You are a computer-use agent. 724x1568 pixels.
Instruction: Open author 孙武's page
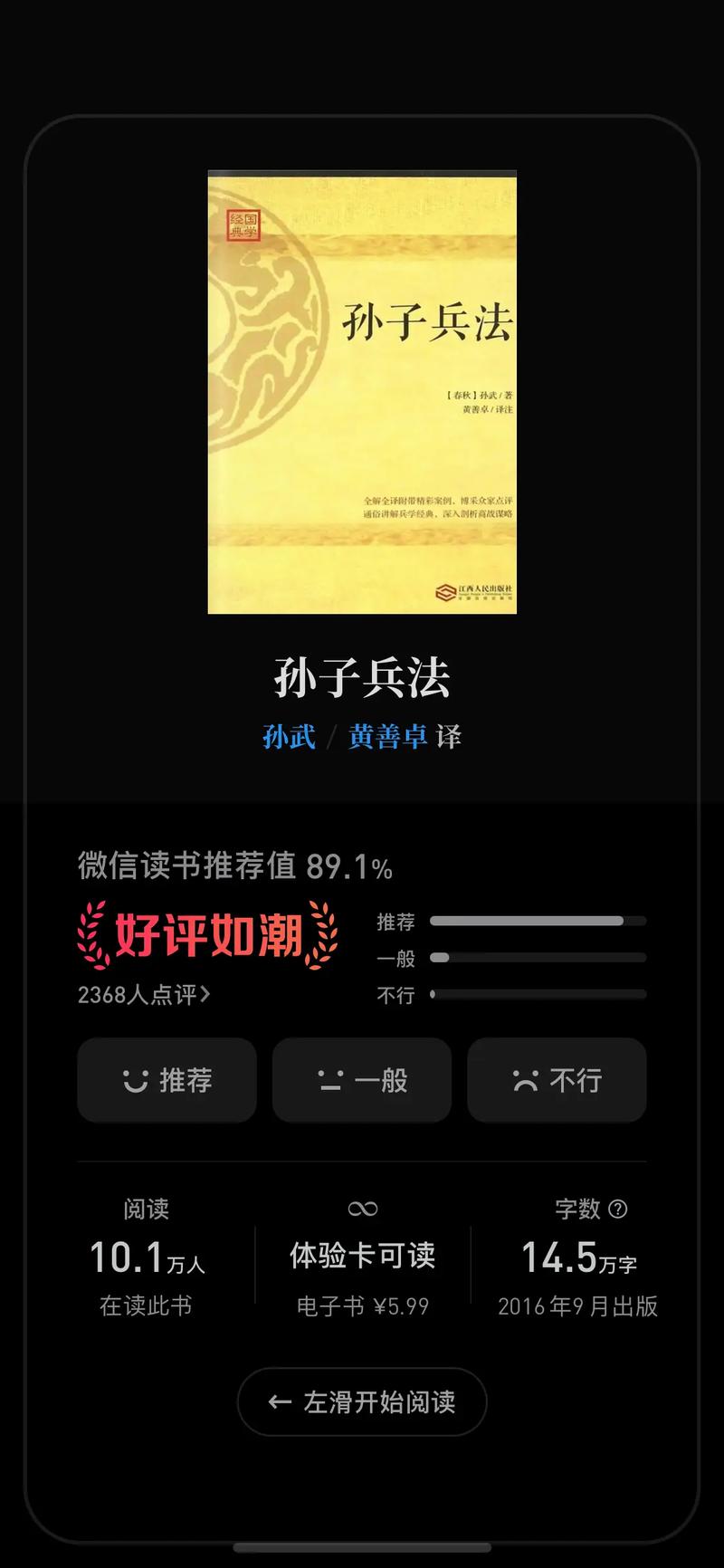click(289, 737)
